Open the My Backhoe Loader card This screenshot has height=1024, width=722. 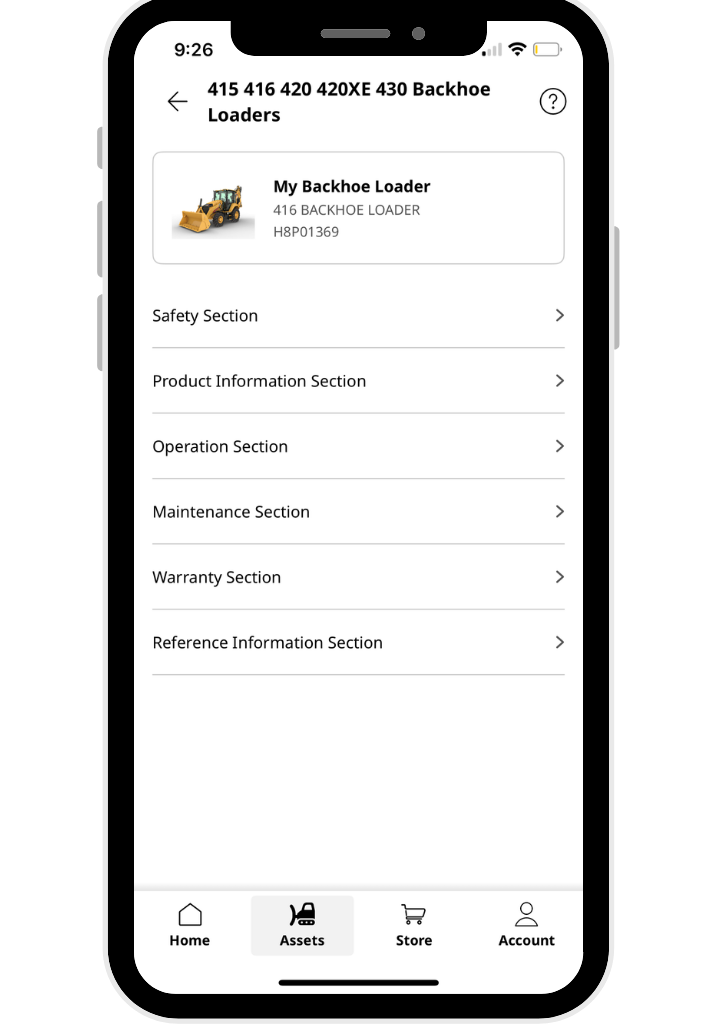click(358, 208)
